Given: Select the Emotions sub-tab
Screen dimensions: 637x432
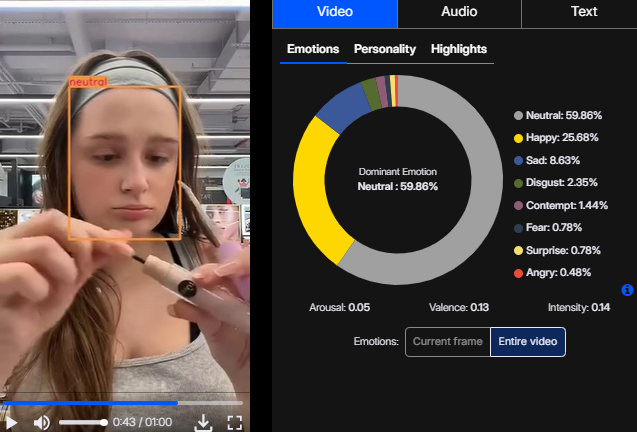Looking at the screenshot, I should click(313, 49).
